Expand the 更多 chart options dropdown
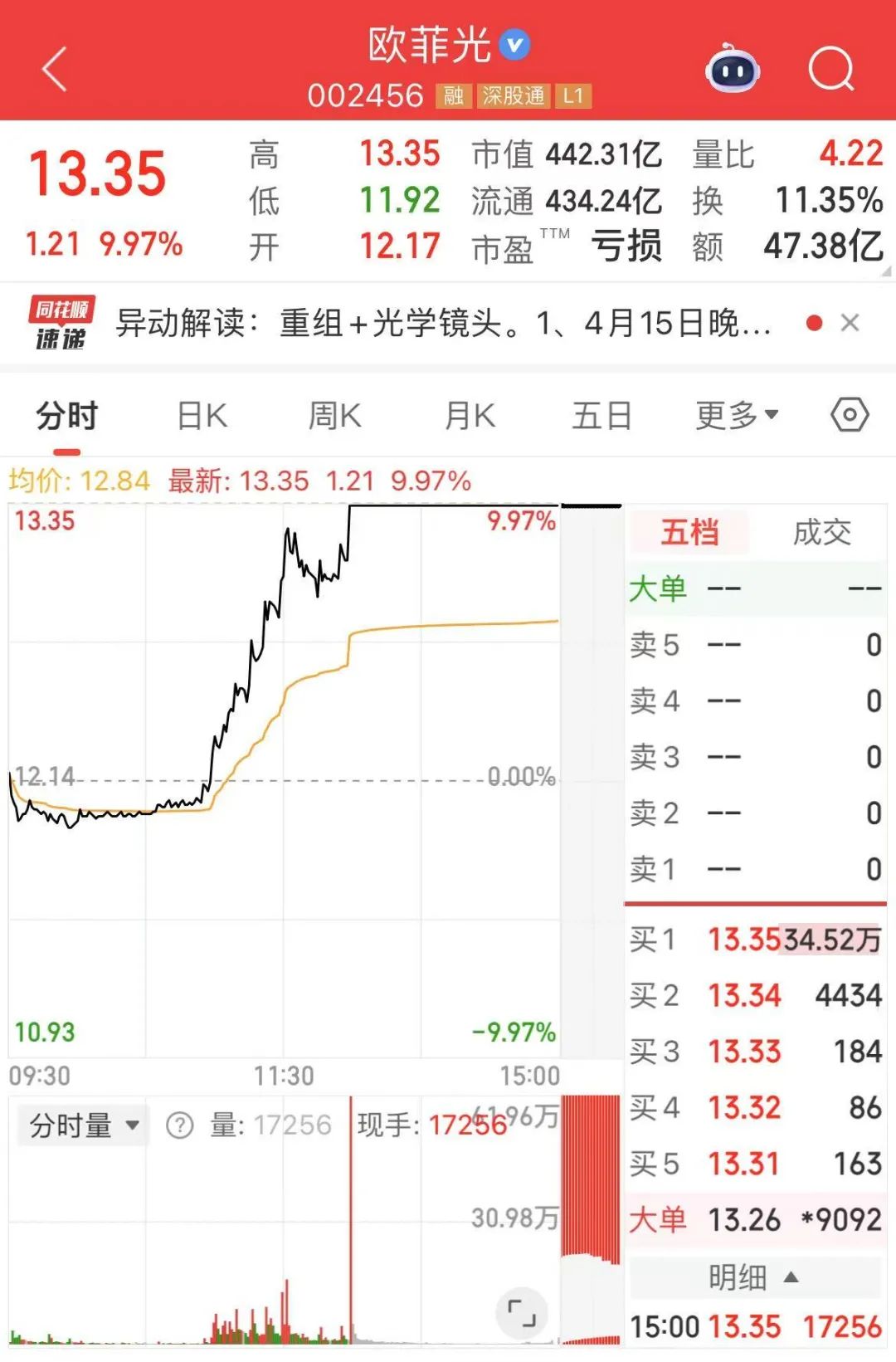The height and width of the screenshot is (1362, 896). (736, 416)
